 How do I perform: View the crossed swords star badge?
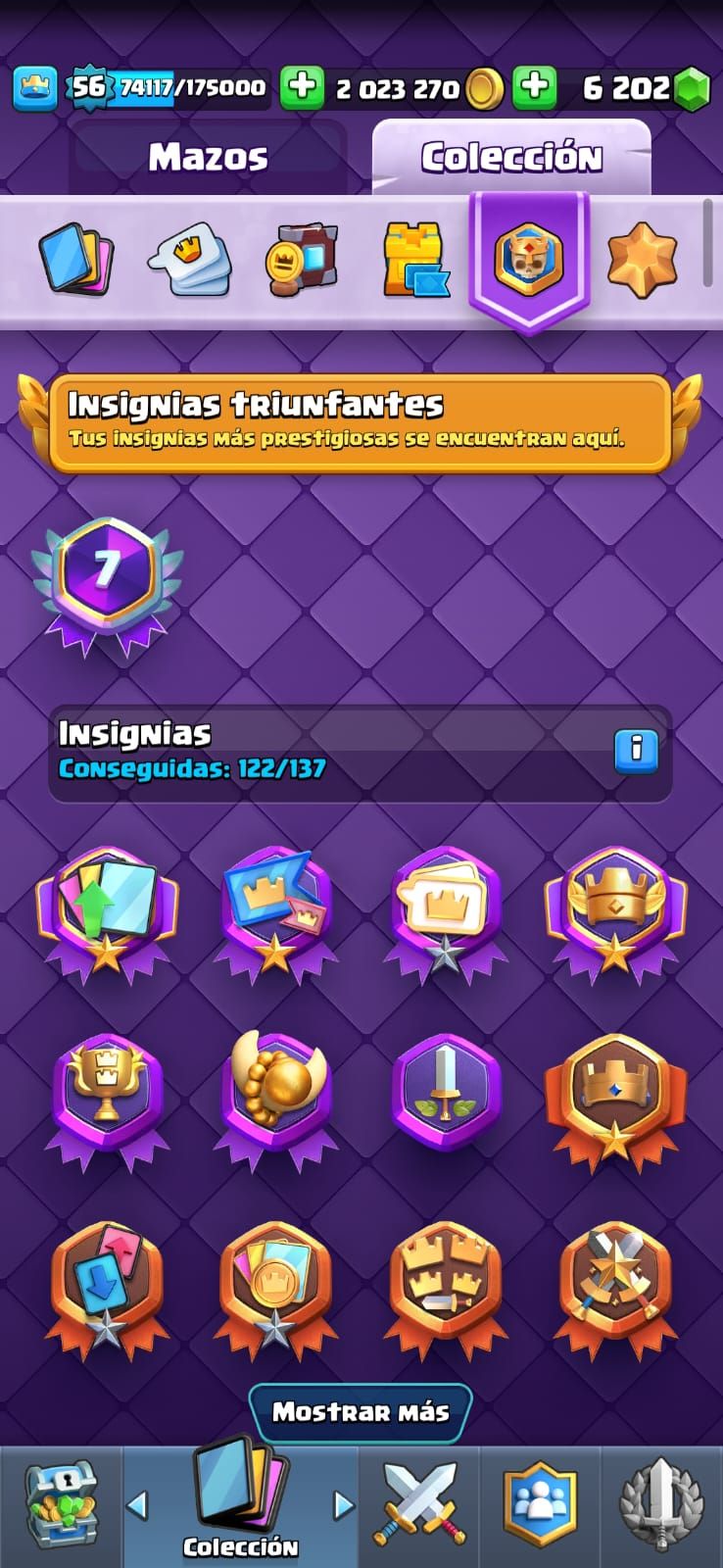point(615,1284)
